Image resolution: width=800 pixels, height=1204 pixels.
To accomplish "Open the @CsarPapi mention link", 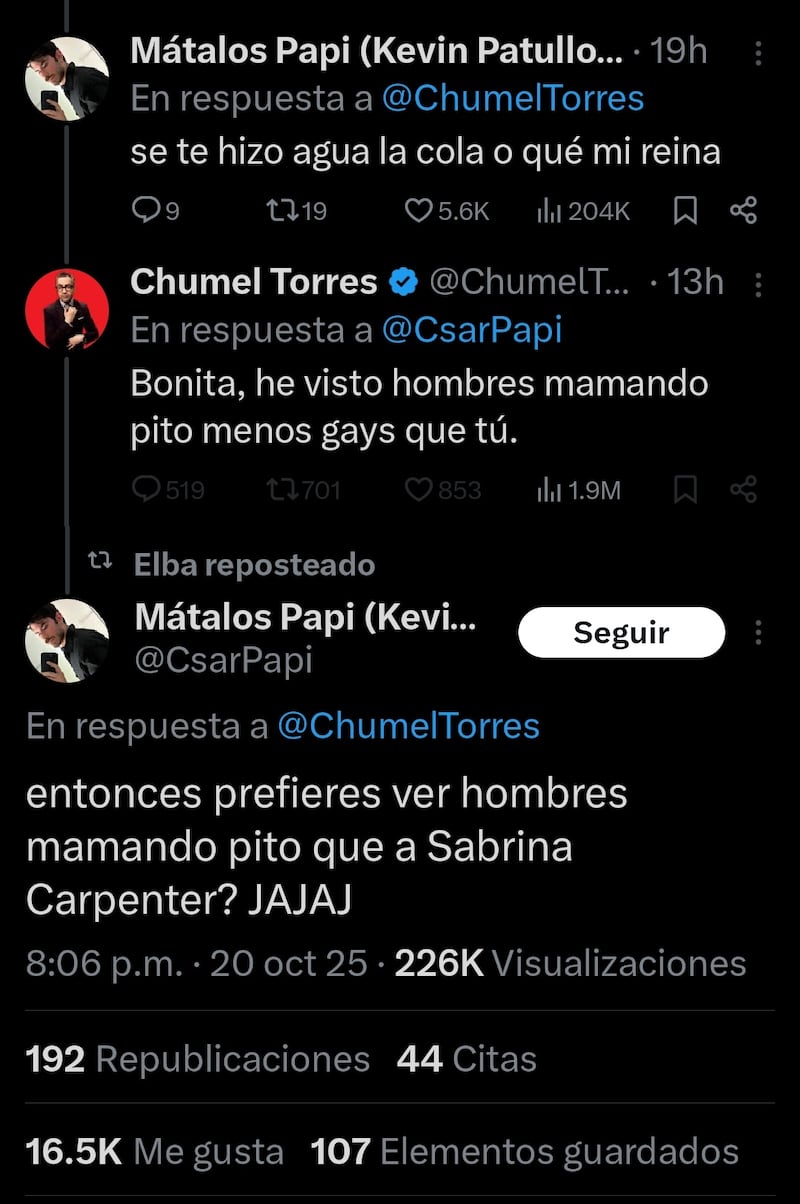I will (x=472, y=330).
